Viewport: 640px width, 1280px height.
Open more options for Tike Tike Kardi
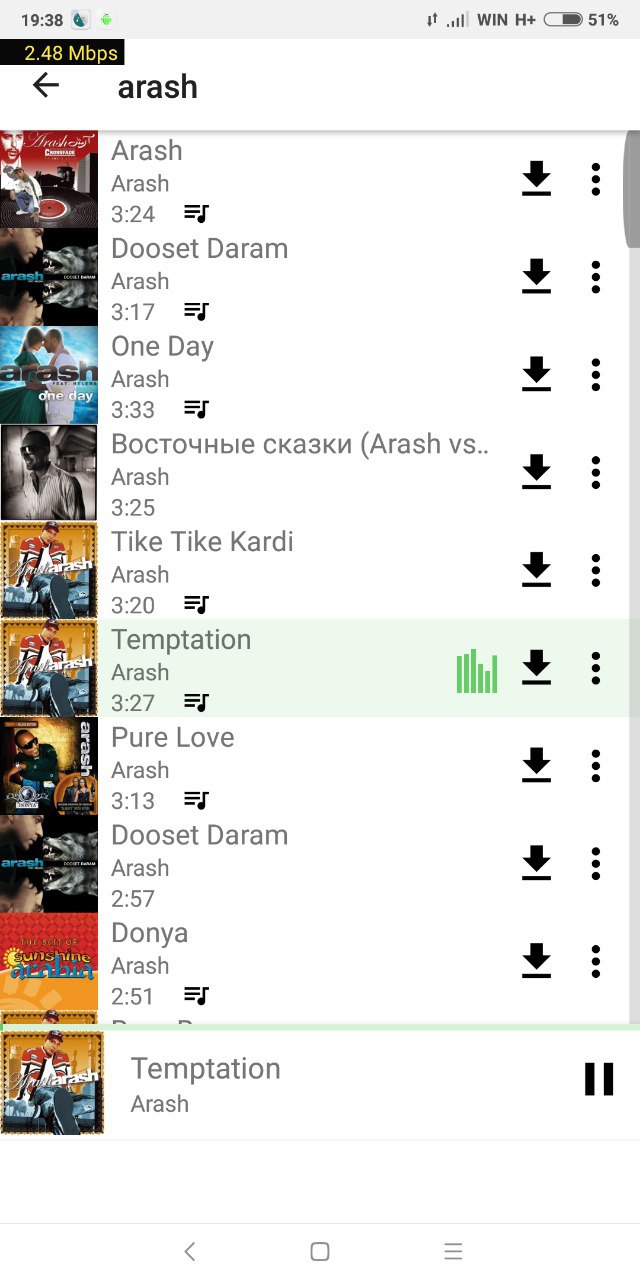click(x=596, y=570)
